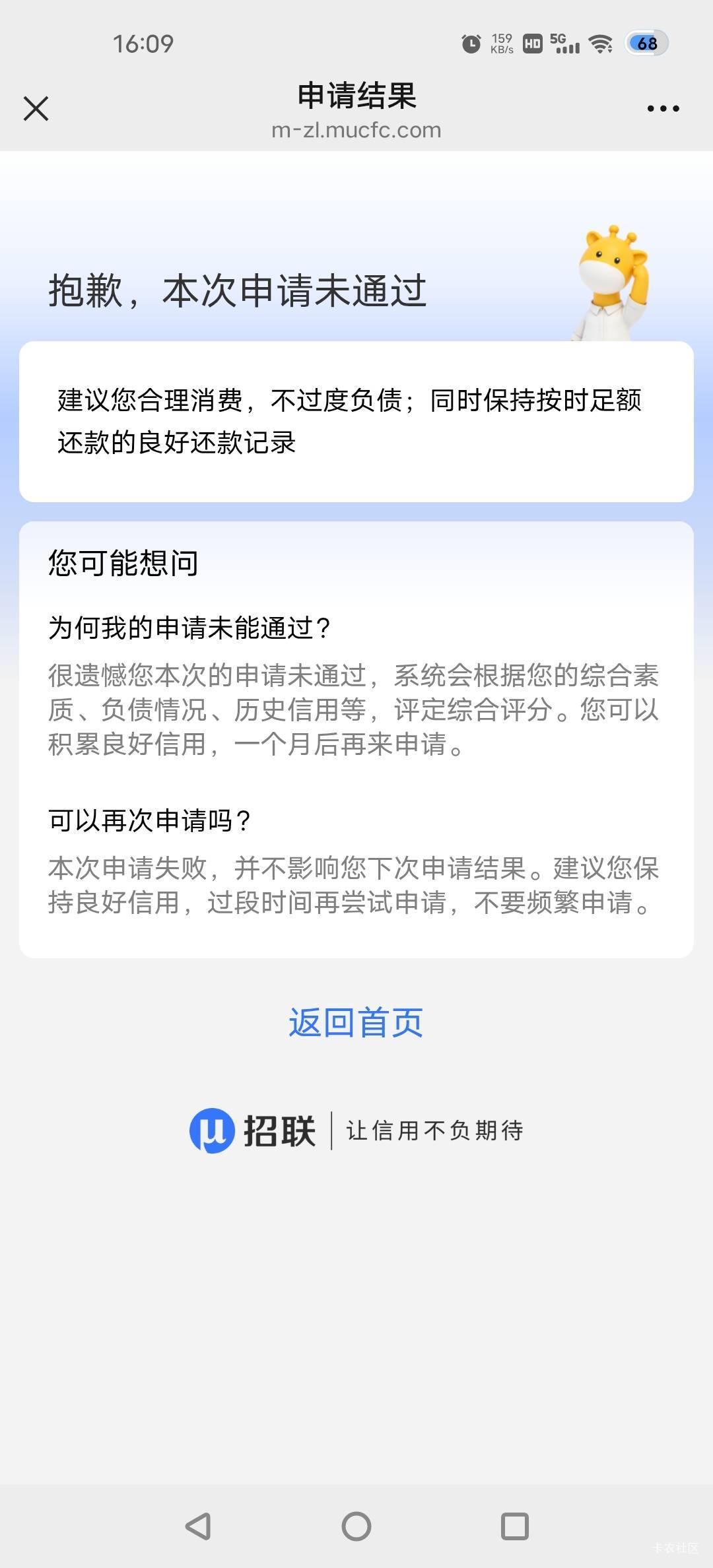This screenshot has height=1568, width=713.
Task: Open the three-dot overflow menu
Action: coord(663,109)
